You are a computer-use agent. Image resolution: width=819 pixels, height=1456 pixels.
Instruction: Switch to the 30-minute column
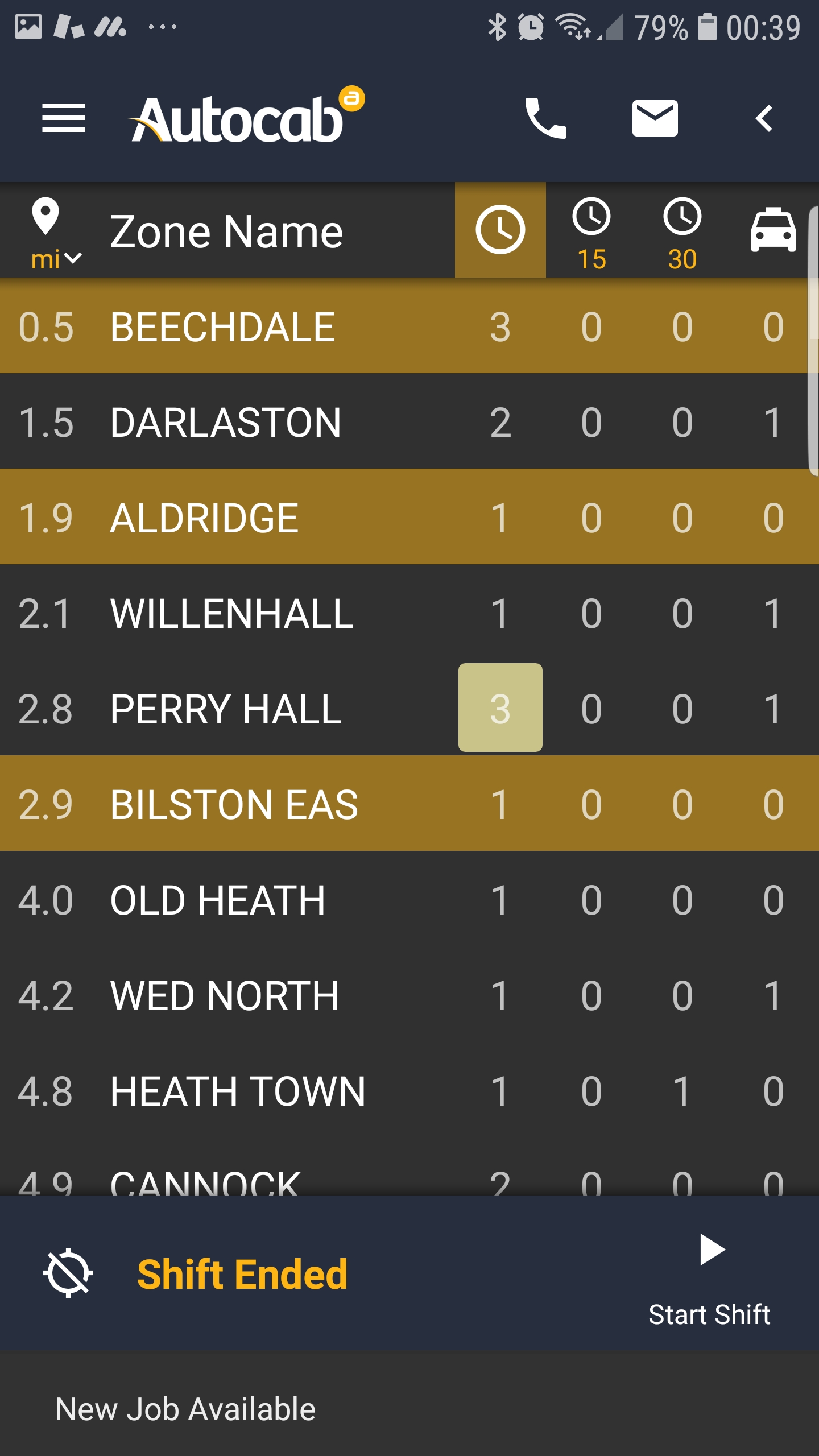coord(682,232)
